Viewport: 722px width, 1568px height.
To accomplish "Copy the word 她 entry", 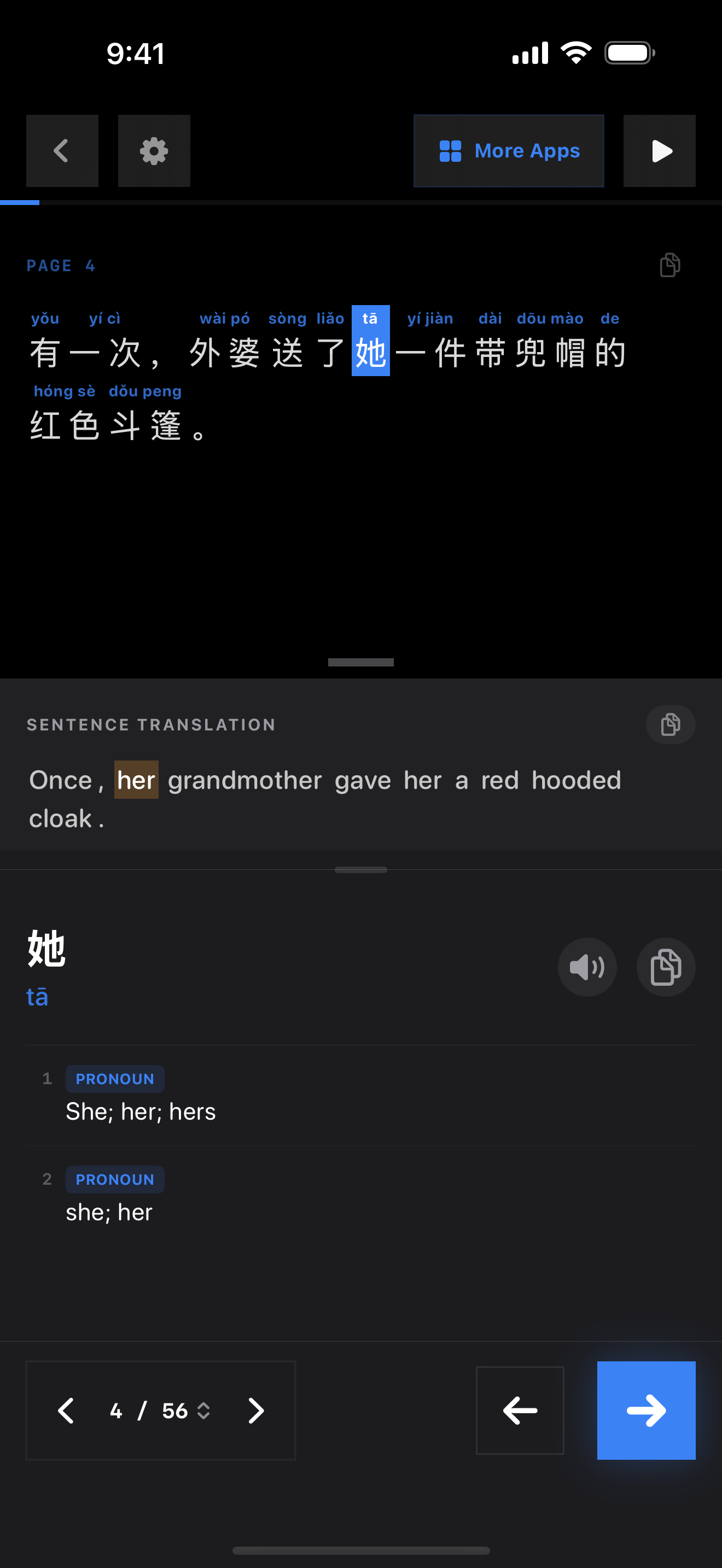I will (665, 967).
